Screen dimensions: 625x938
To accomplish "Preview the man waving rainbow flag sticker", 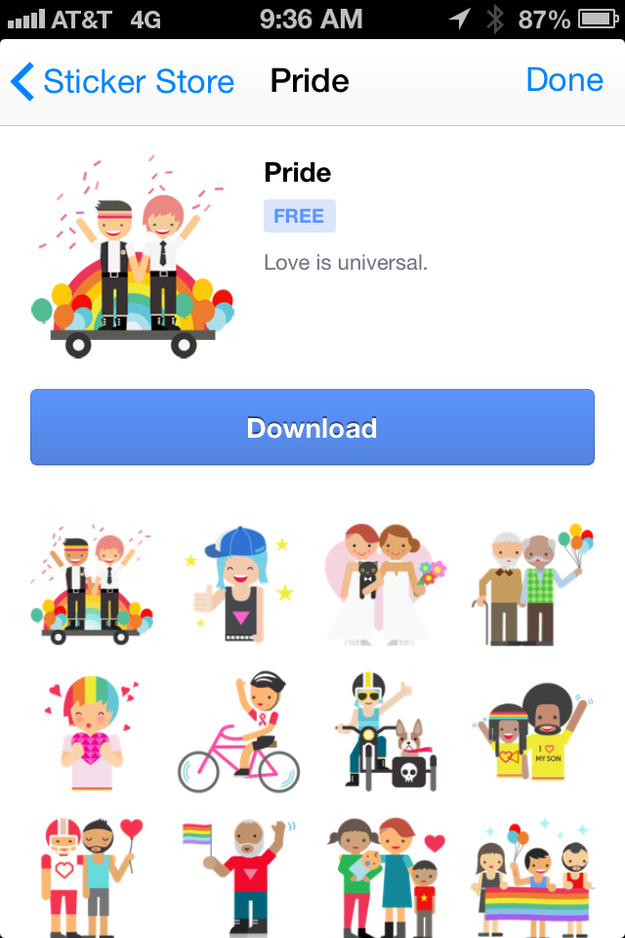I will coord(238,874).
